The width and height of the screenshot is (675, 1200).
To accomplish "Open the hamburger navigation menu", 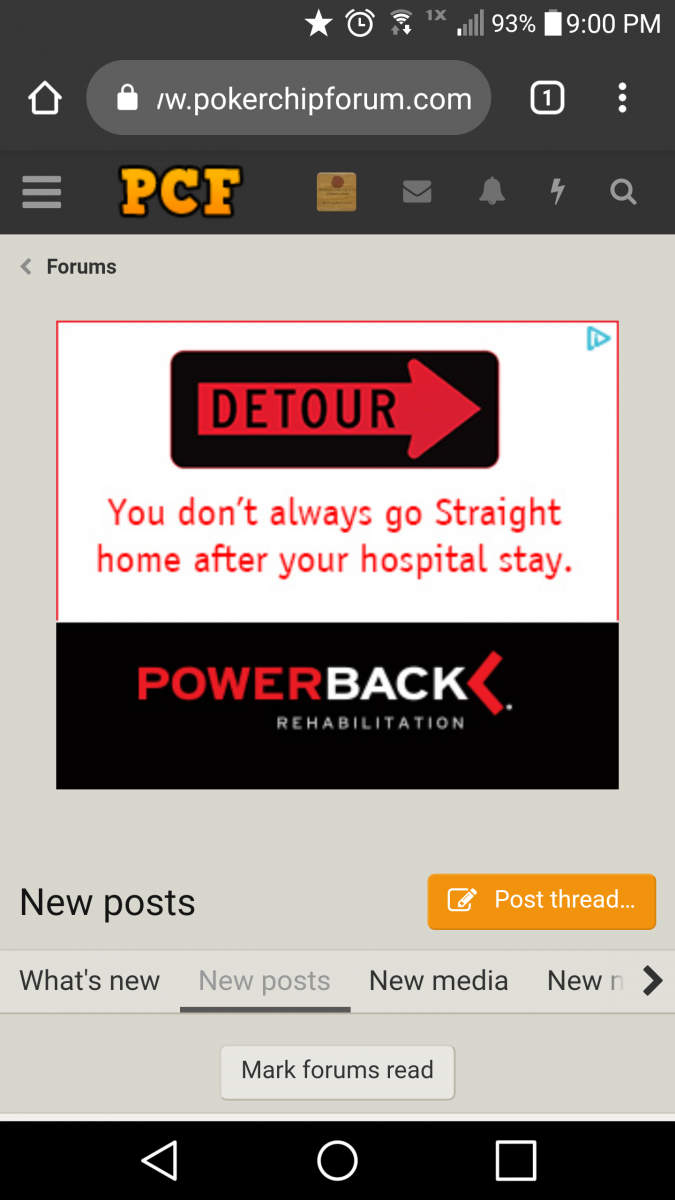I will 41,191.
